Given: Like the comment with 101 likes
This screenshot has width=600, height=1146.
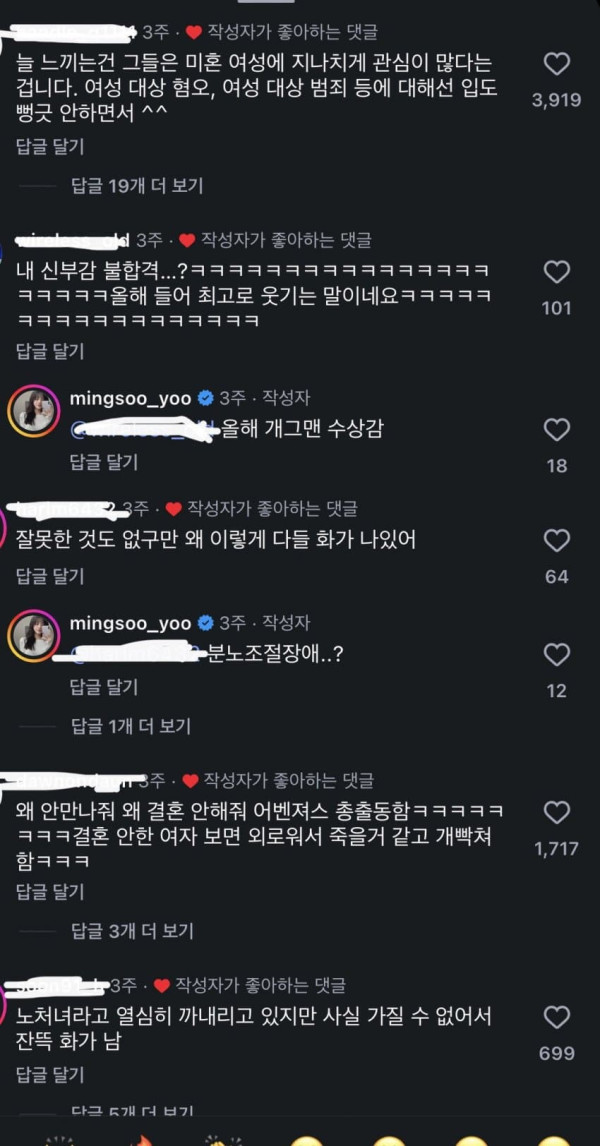Looking at the screenshot, I should [x=557, y=272].
